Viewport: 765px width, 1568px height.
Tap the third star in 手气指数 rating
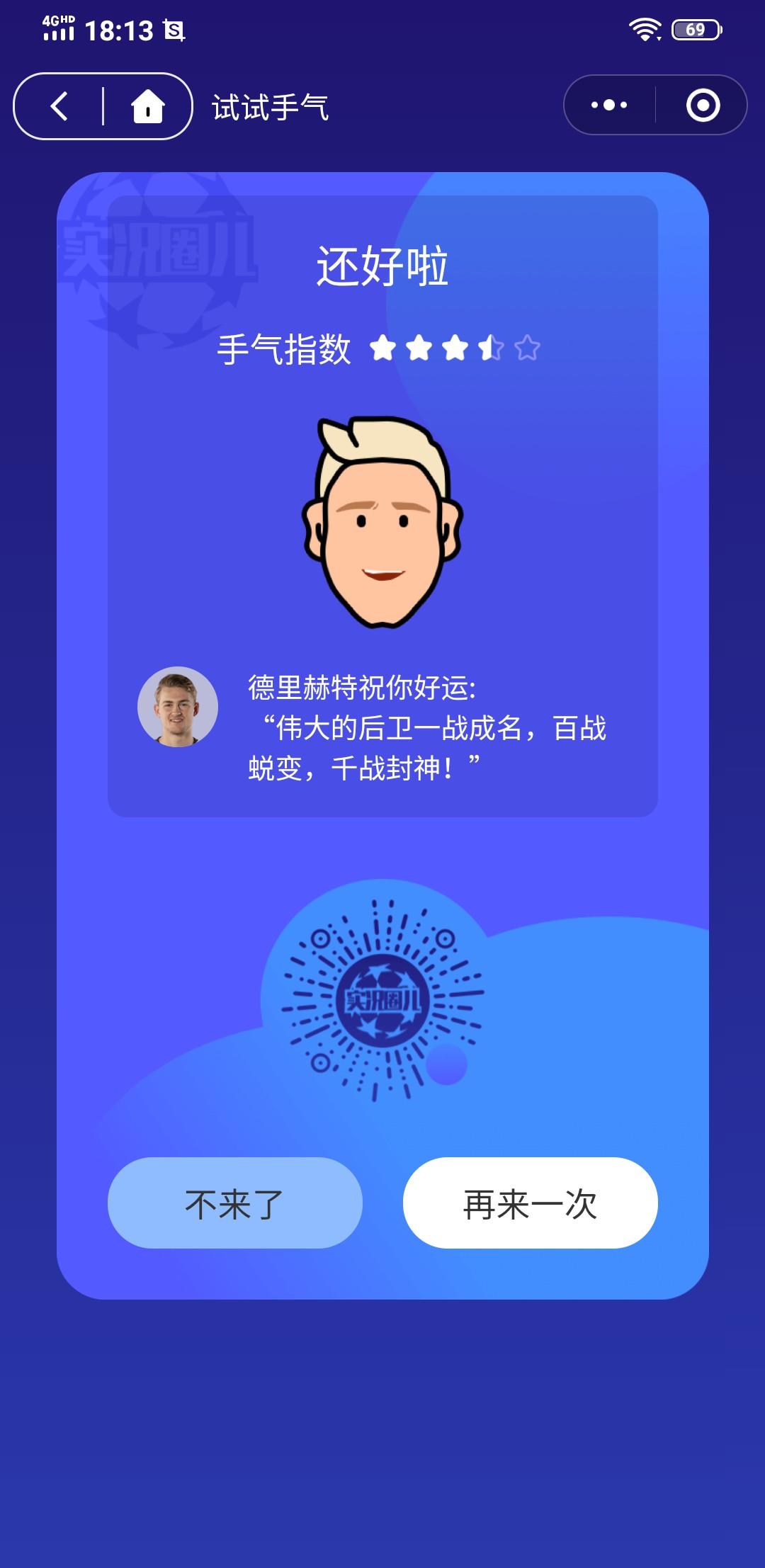click(x=455, y=348)
